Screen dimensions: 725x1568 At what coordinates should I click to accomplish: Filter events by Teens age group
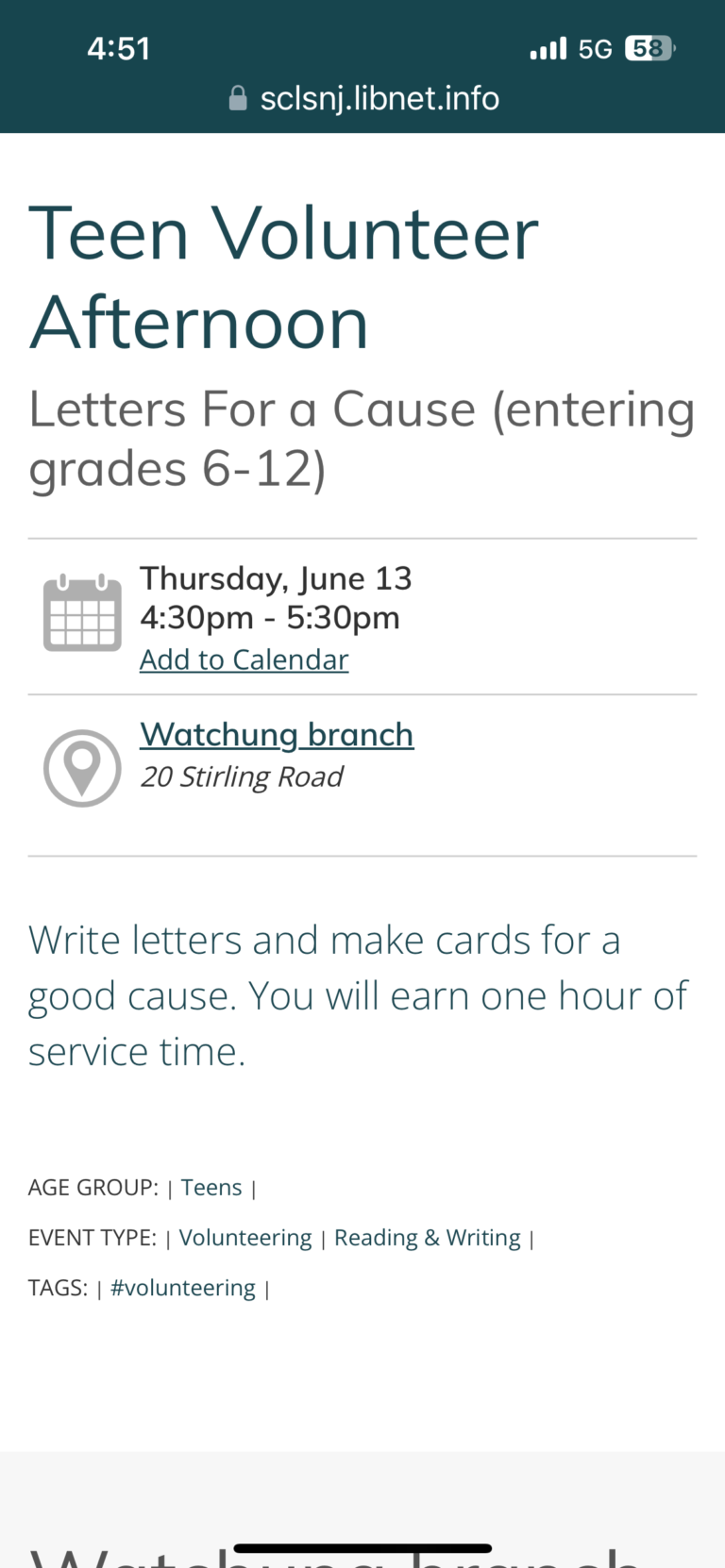pos(211,1187)
